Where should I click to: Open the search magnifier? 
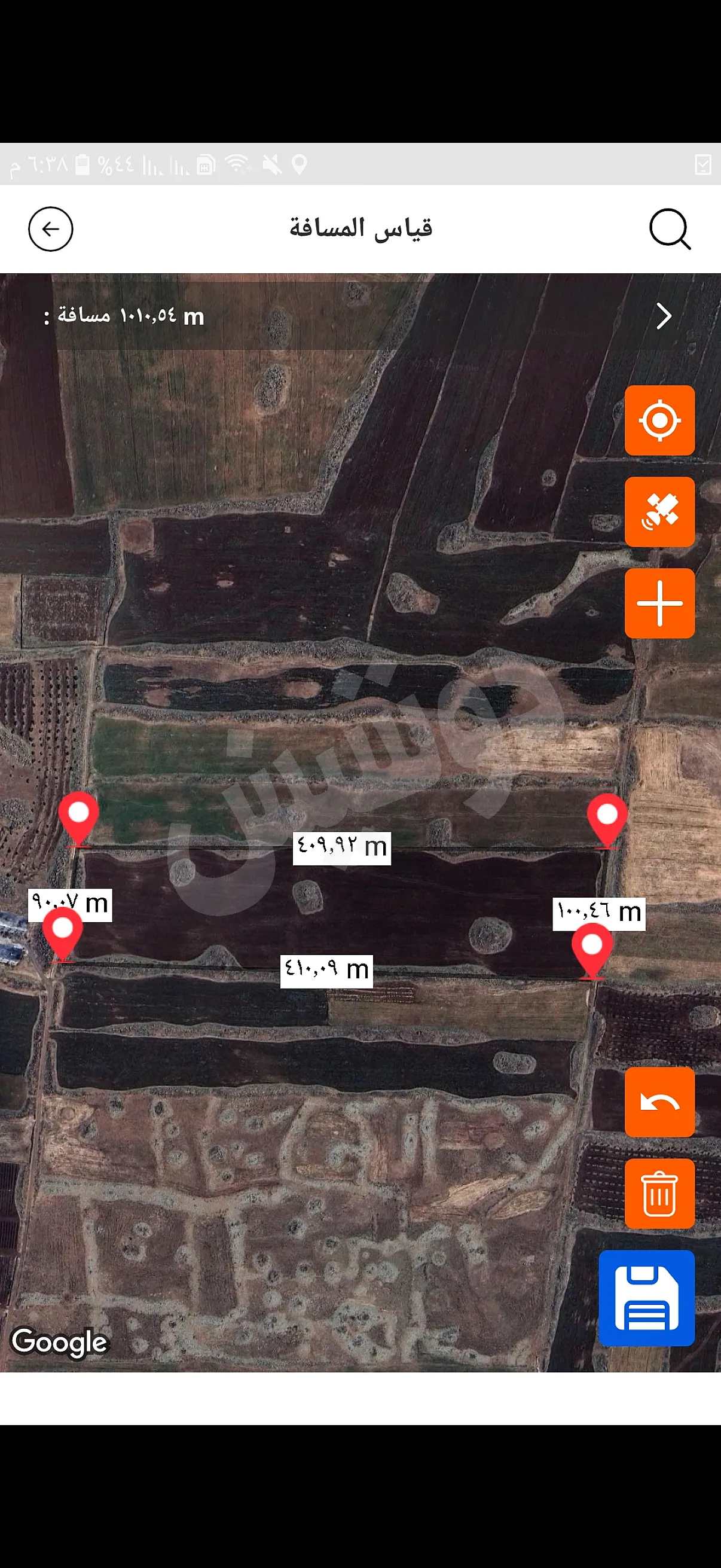(x=669, y=229)
